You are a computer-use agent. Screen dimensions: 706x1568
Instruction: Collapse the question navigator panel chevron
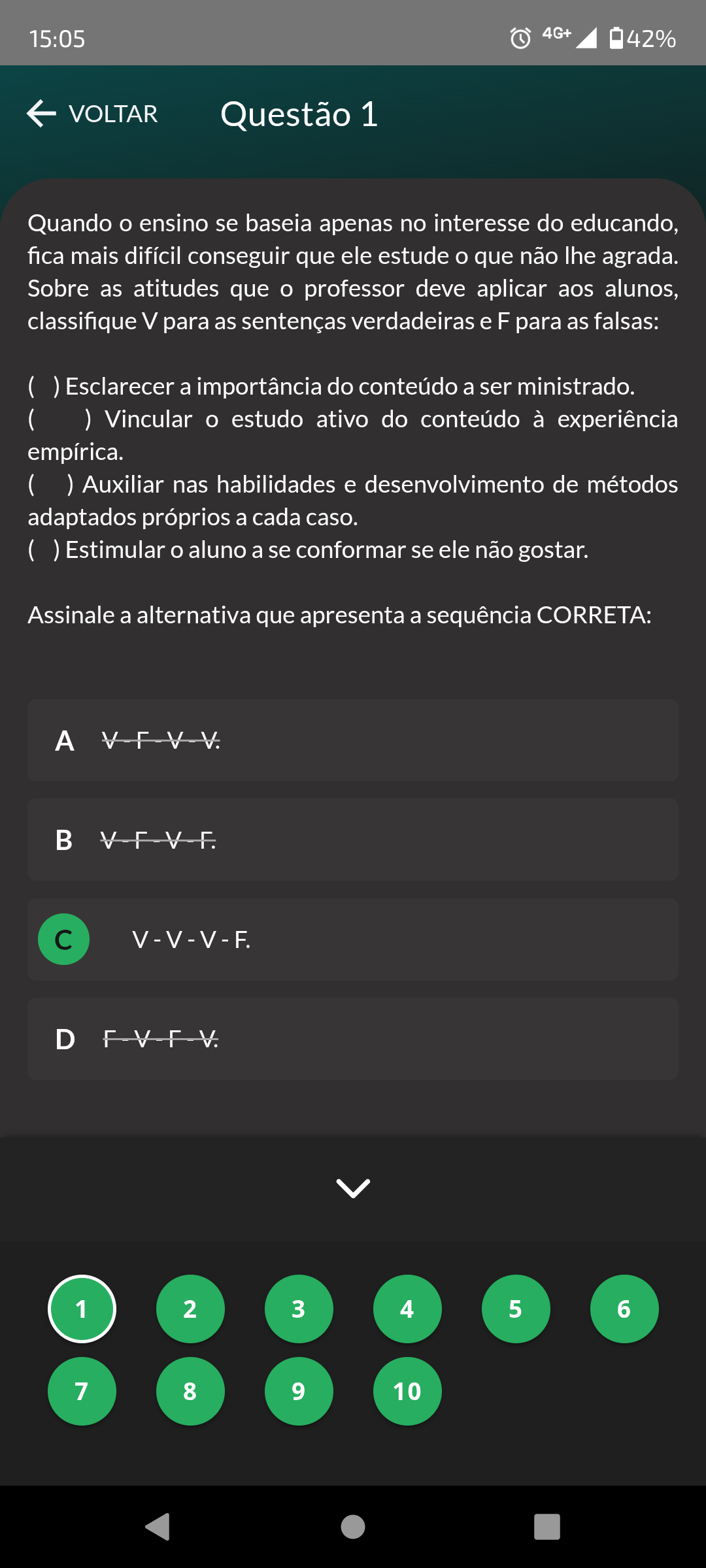tap(353, 1188)
